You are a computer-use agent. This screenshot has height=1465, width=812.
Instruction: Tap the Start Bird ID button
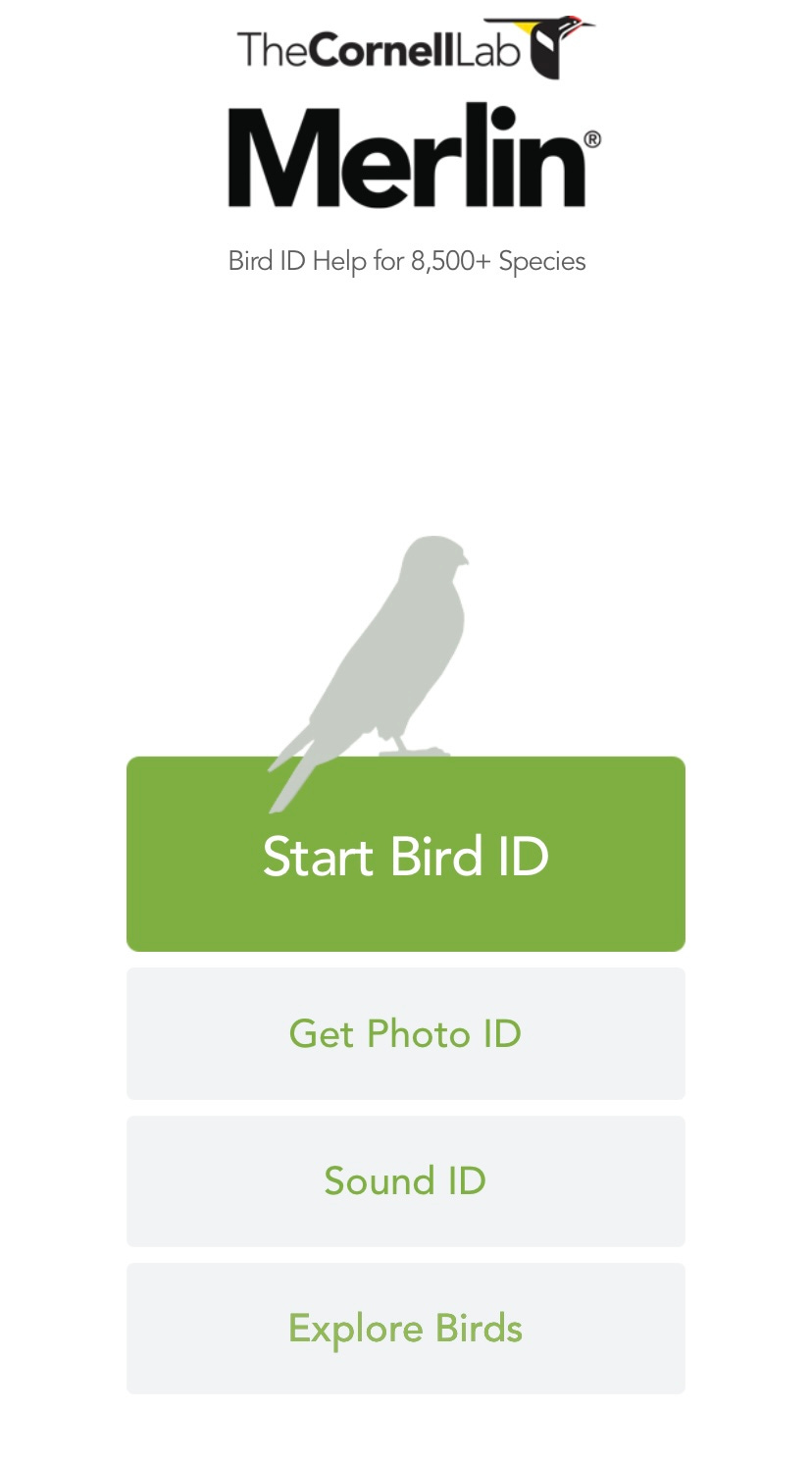(x=405, y=854)
